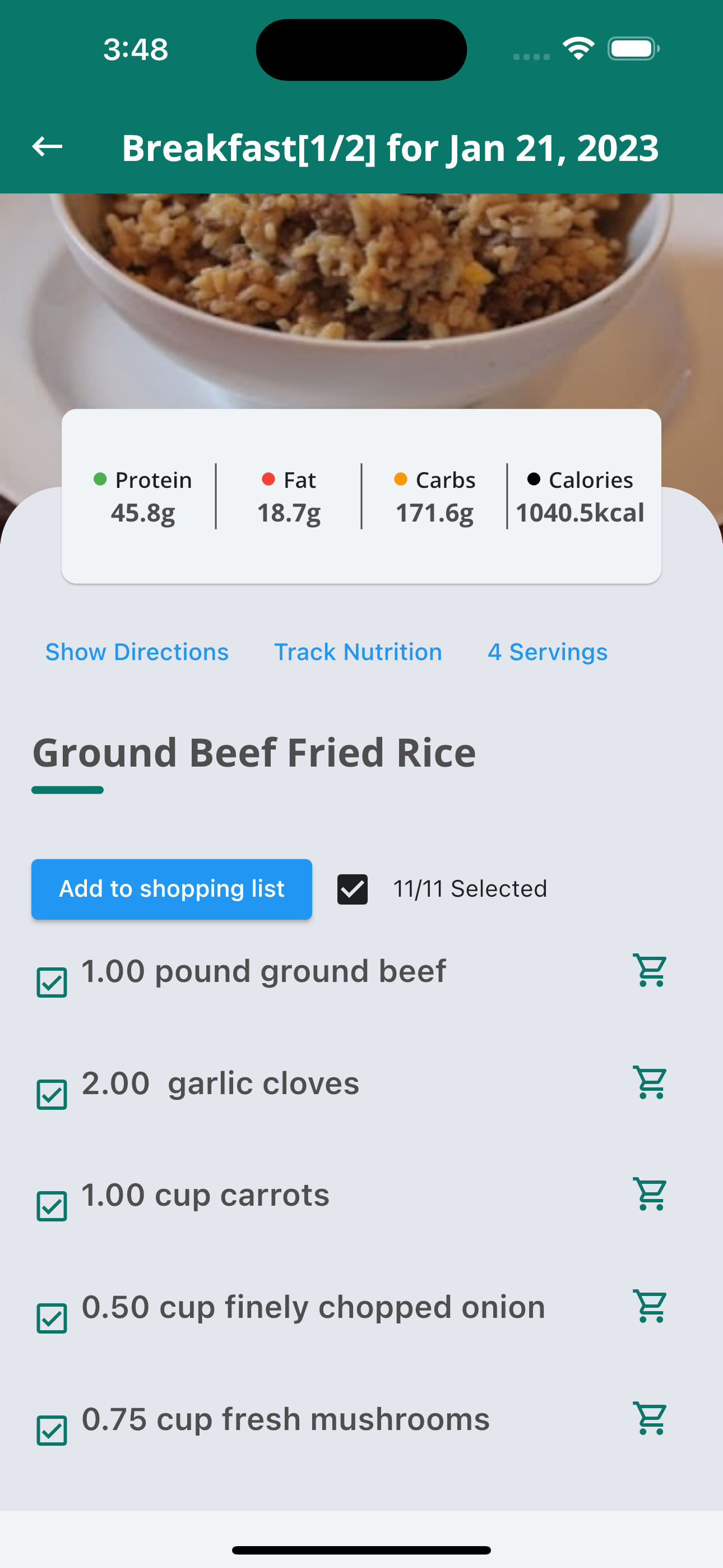Change the 4 Servings amount
Image resolution: width=723 pixels, height=1568 pixels.
[547, 652]
